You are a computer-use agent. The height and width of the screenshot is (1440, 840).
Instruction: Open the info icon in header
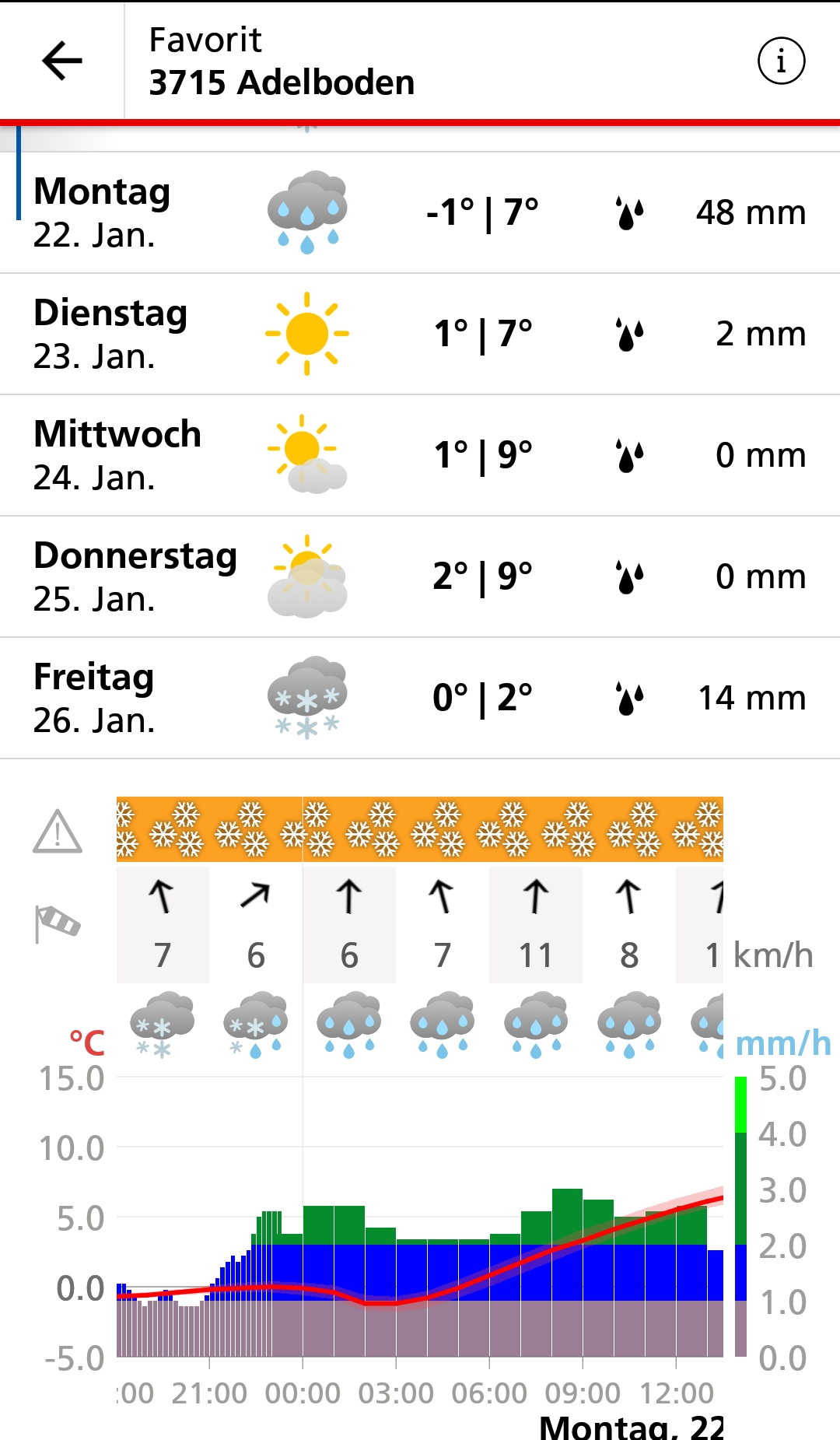(781, 61)
